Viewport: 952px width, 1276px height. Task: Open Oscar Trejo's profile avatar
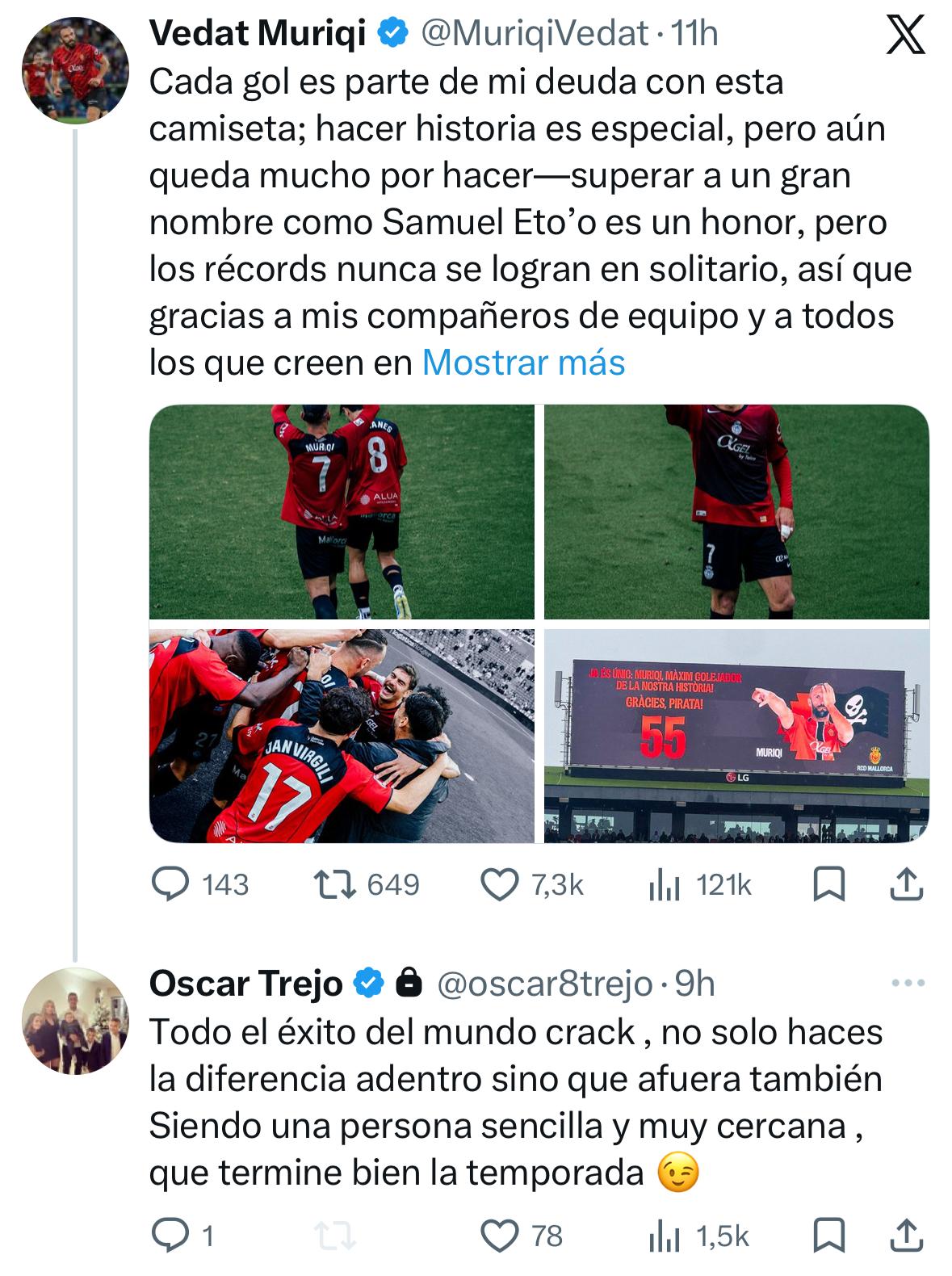coord(75,1020)
